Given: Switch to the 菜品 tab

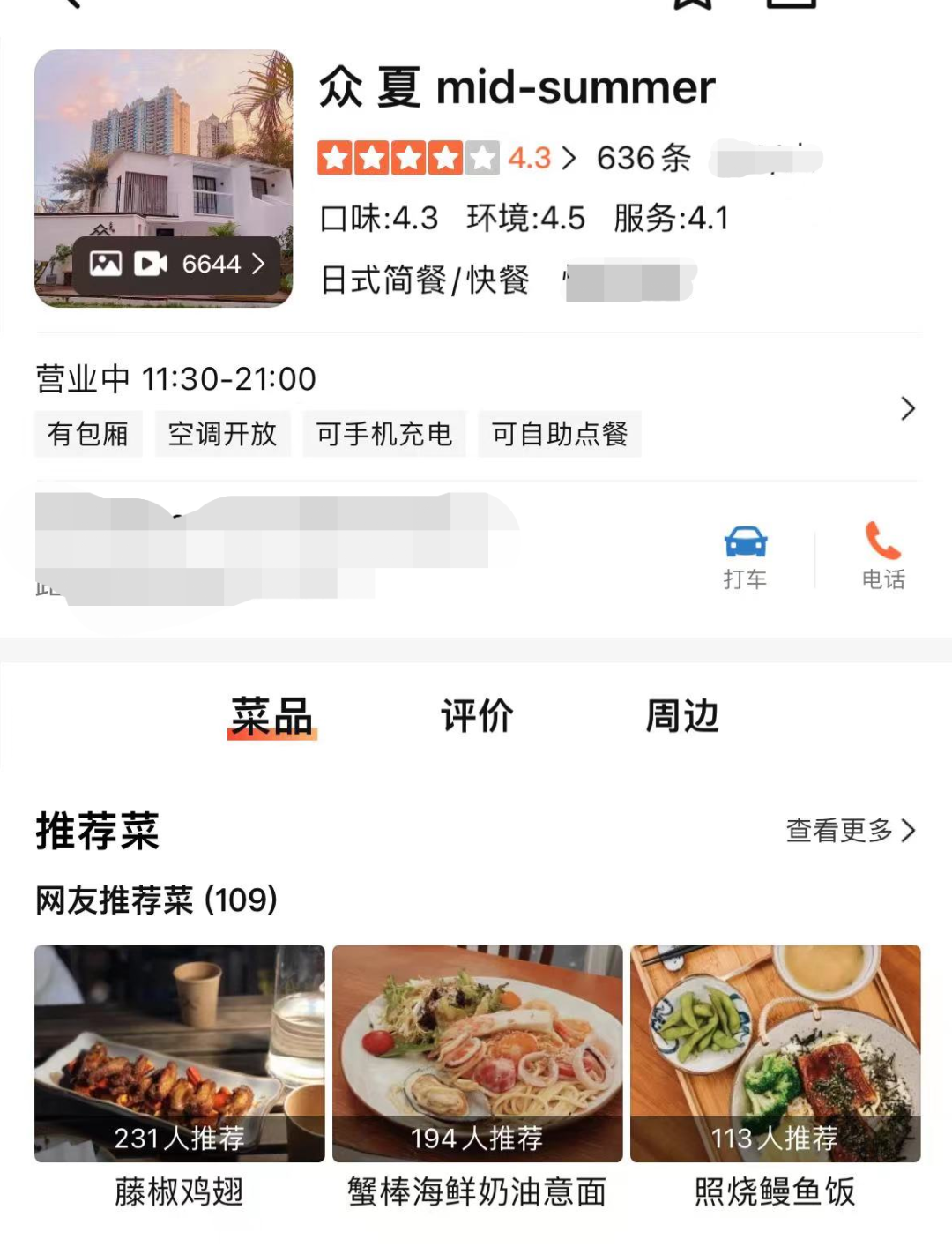Looking at the screenshot, I should click(271, 716).
